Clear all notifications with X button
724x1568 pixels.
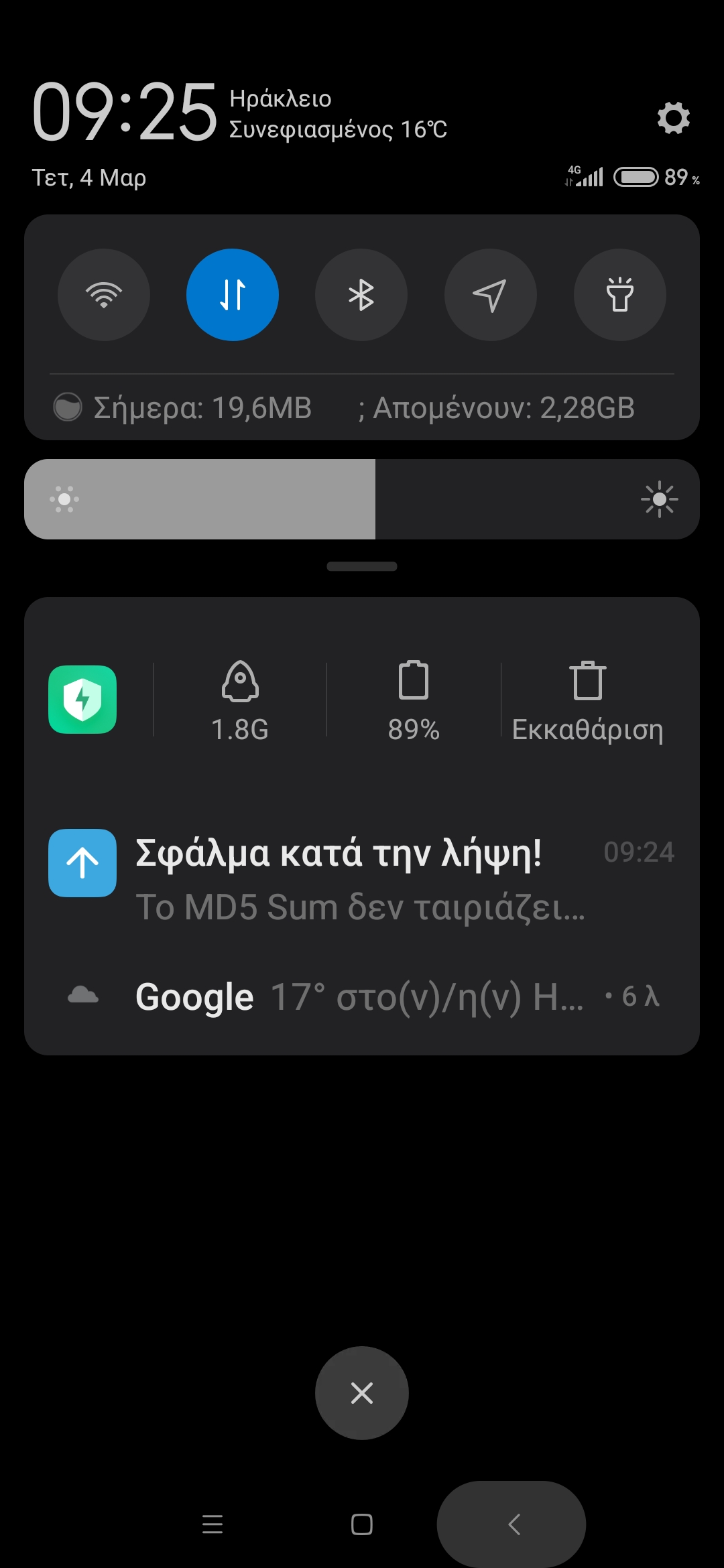tap(362, 1393)
